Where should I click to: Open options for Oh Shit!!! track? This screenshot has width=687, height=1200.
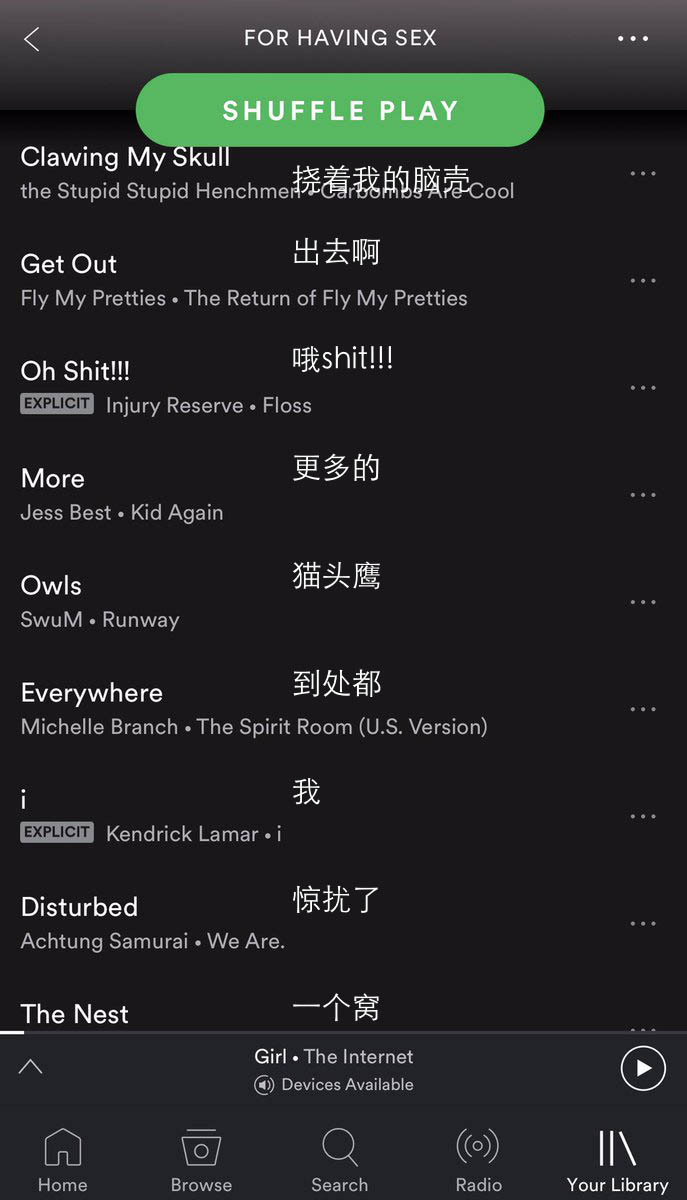(642, 388)
